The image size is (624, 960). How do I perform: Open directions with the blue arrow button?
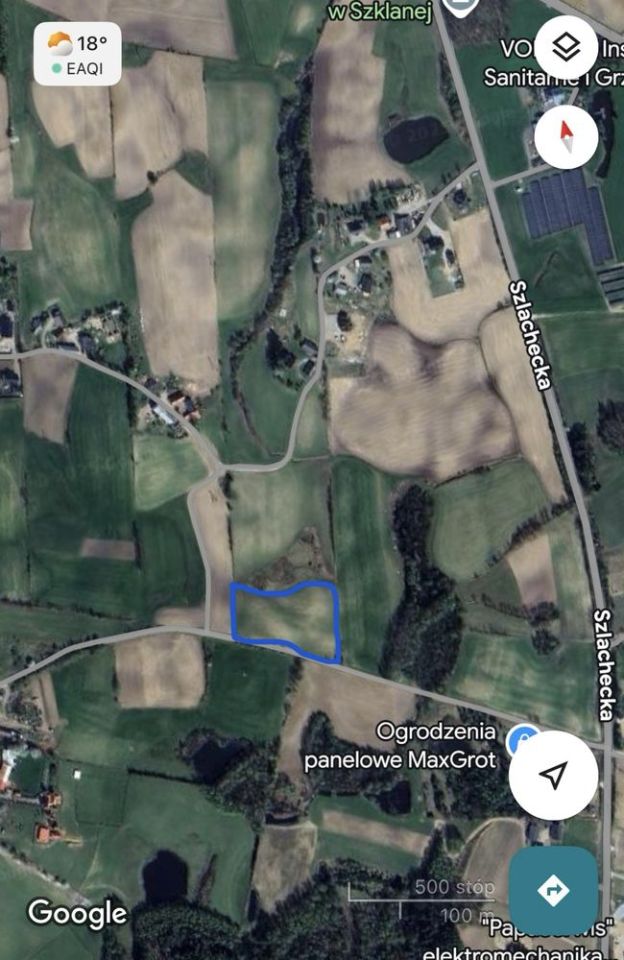(x=553, y=890)
